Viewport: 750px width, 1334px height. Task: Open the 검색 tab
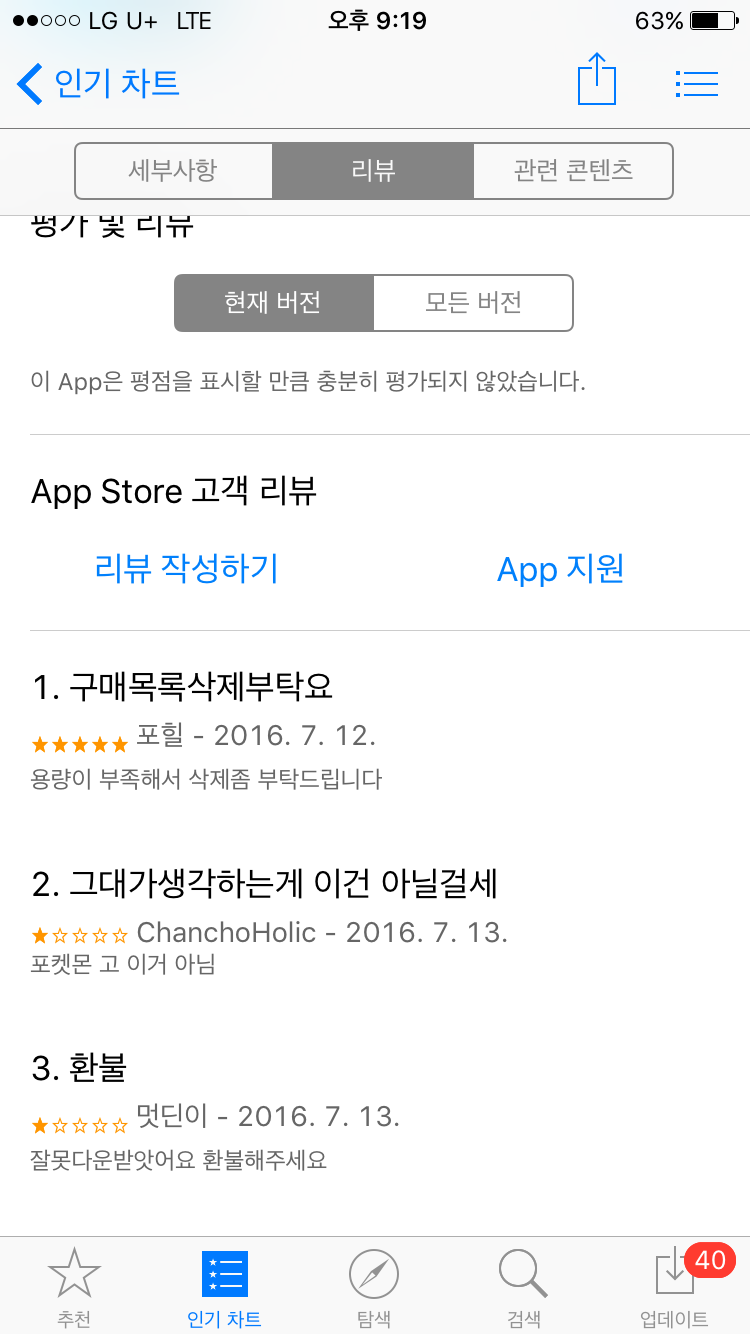click(523, 1286)
